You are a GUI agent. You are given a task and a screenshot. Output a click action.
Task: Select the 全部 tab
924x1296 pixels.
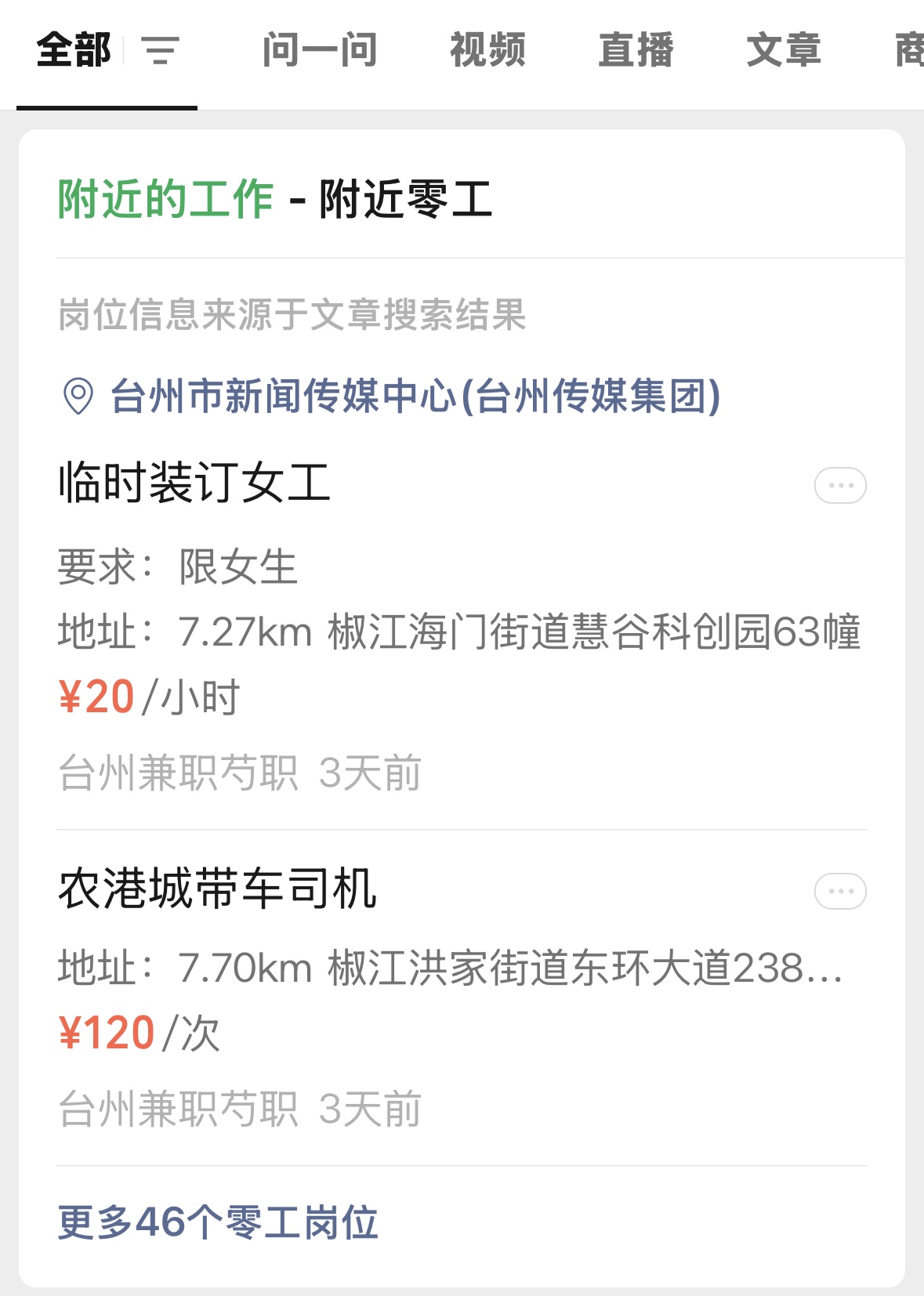(74, 50)
